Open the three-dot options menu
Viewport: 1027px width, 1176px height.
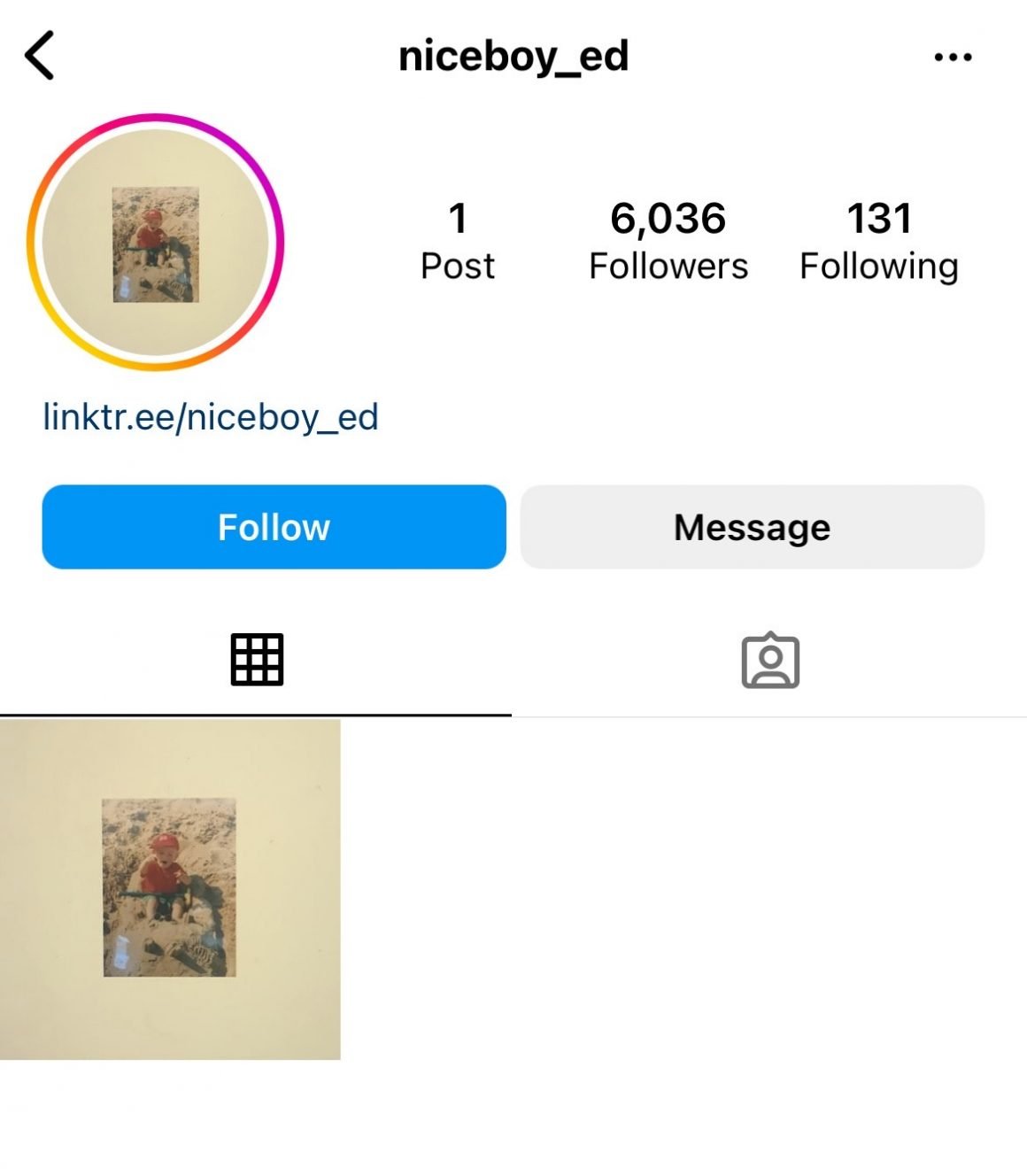tap(953, 58)
